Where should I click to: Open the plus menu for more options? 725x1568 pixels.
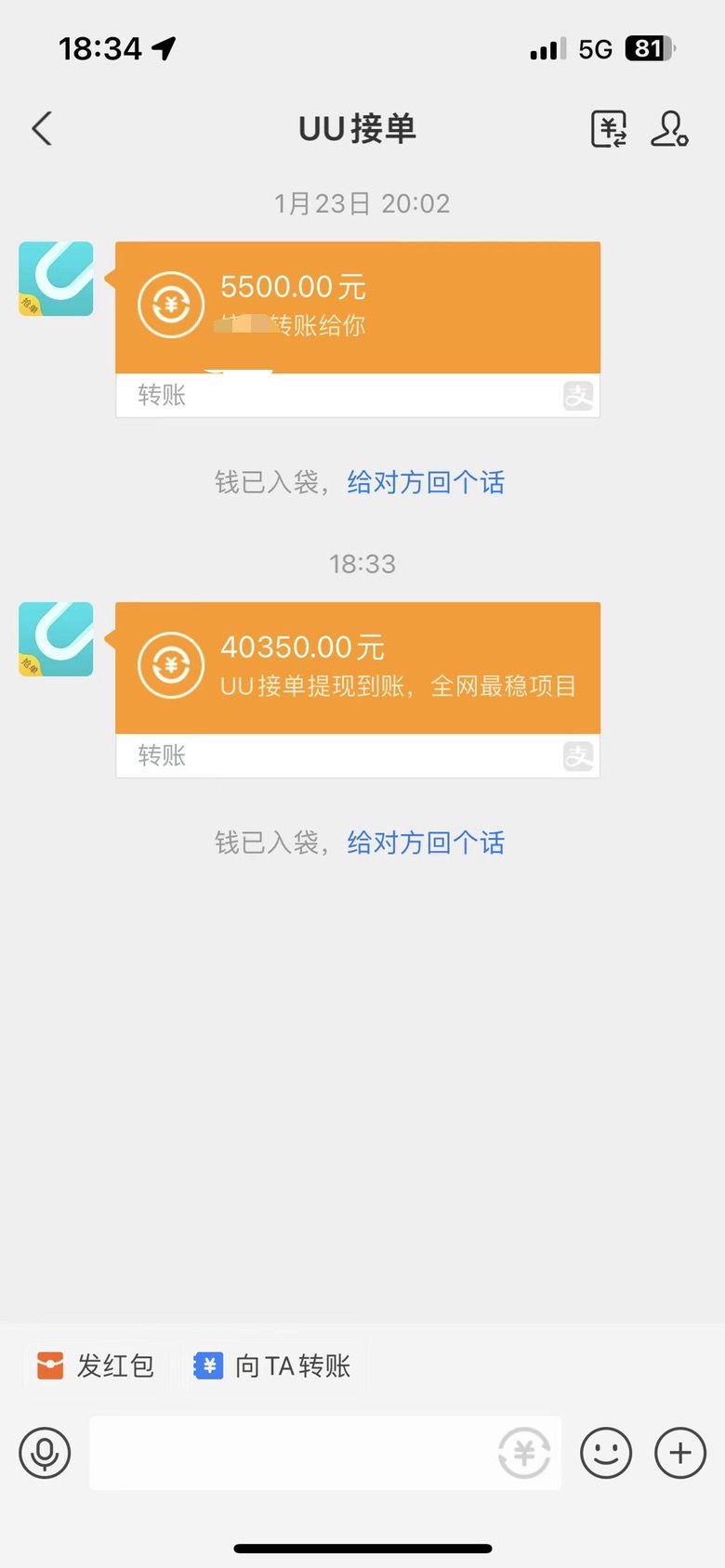(680, 1453)
